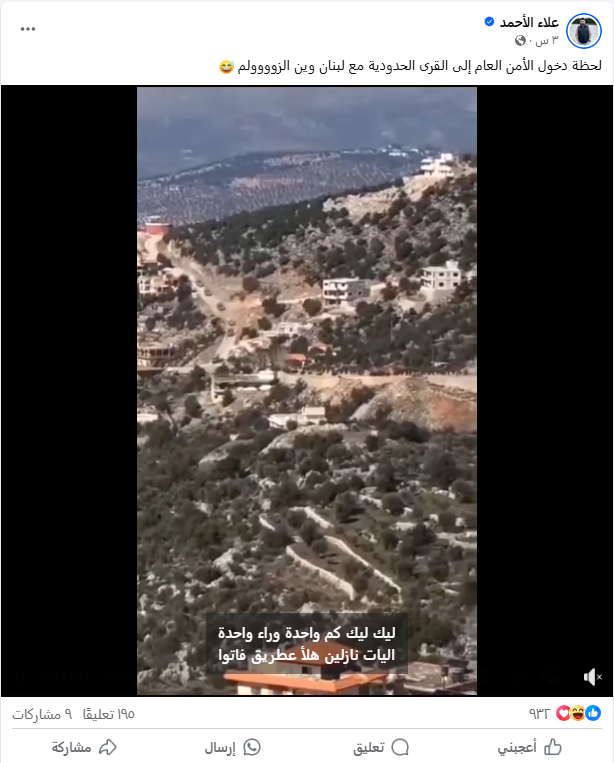
Task: Open the post's three-dot options menu
Action: [x=28, y=27]
